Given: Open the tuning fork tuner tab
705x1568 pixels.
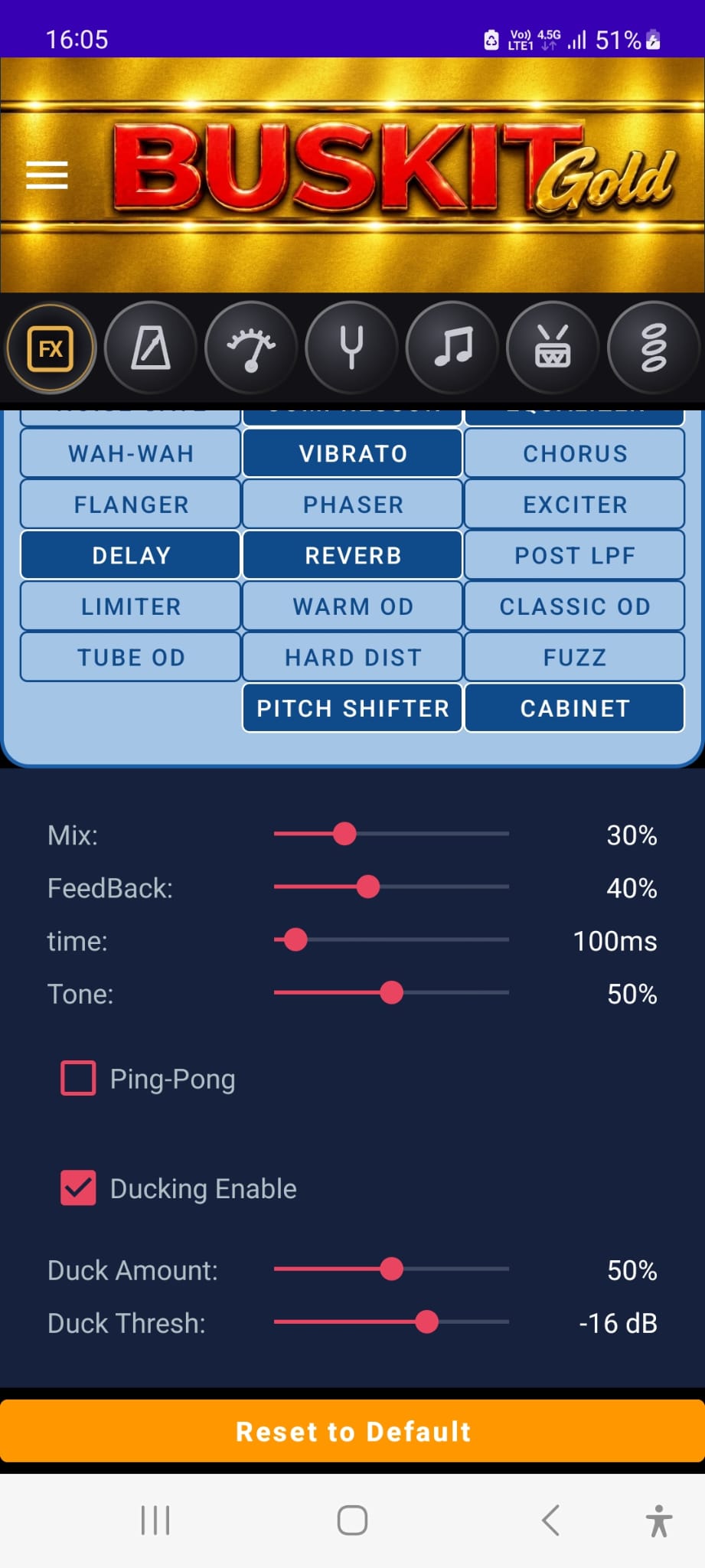Looking at the screenshot, I should (x=351, y=348).
